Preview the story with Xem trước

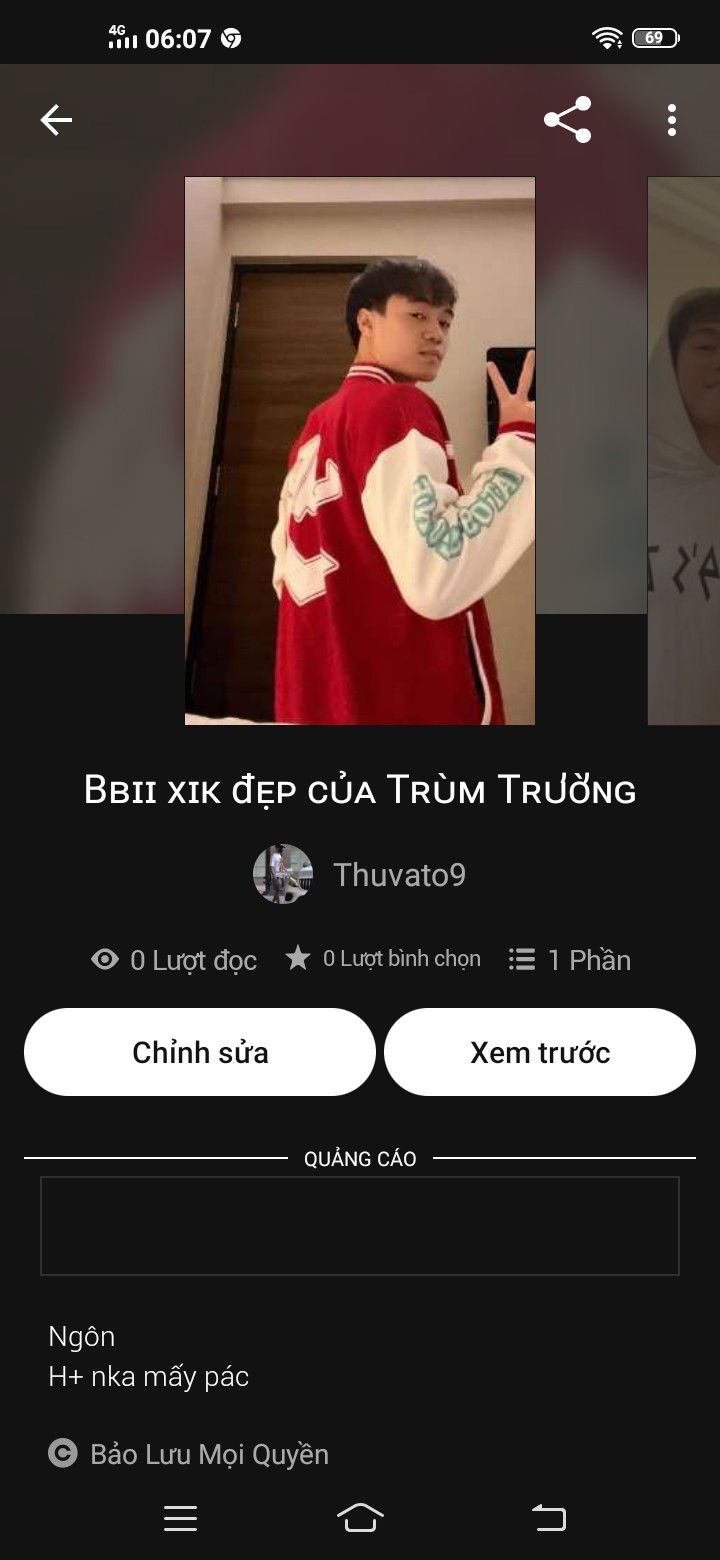pos(540,1052)
